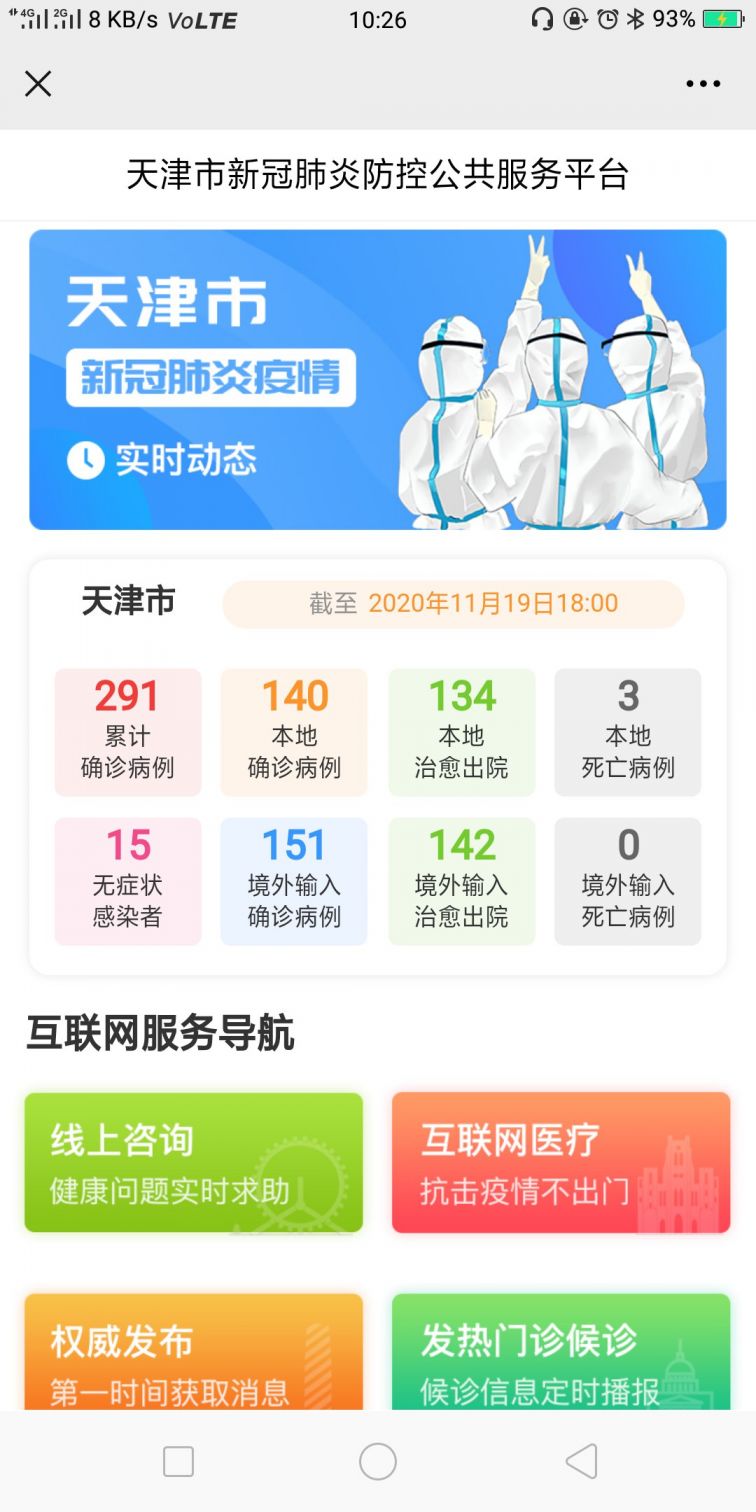Select the 151 境外输入确诊病例 card
Viewport: 756px width, 1512px height.
(x=294, y=880)
